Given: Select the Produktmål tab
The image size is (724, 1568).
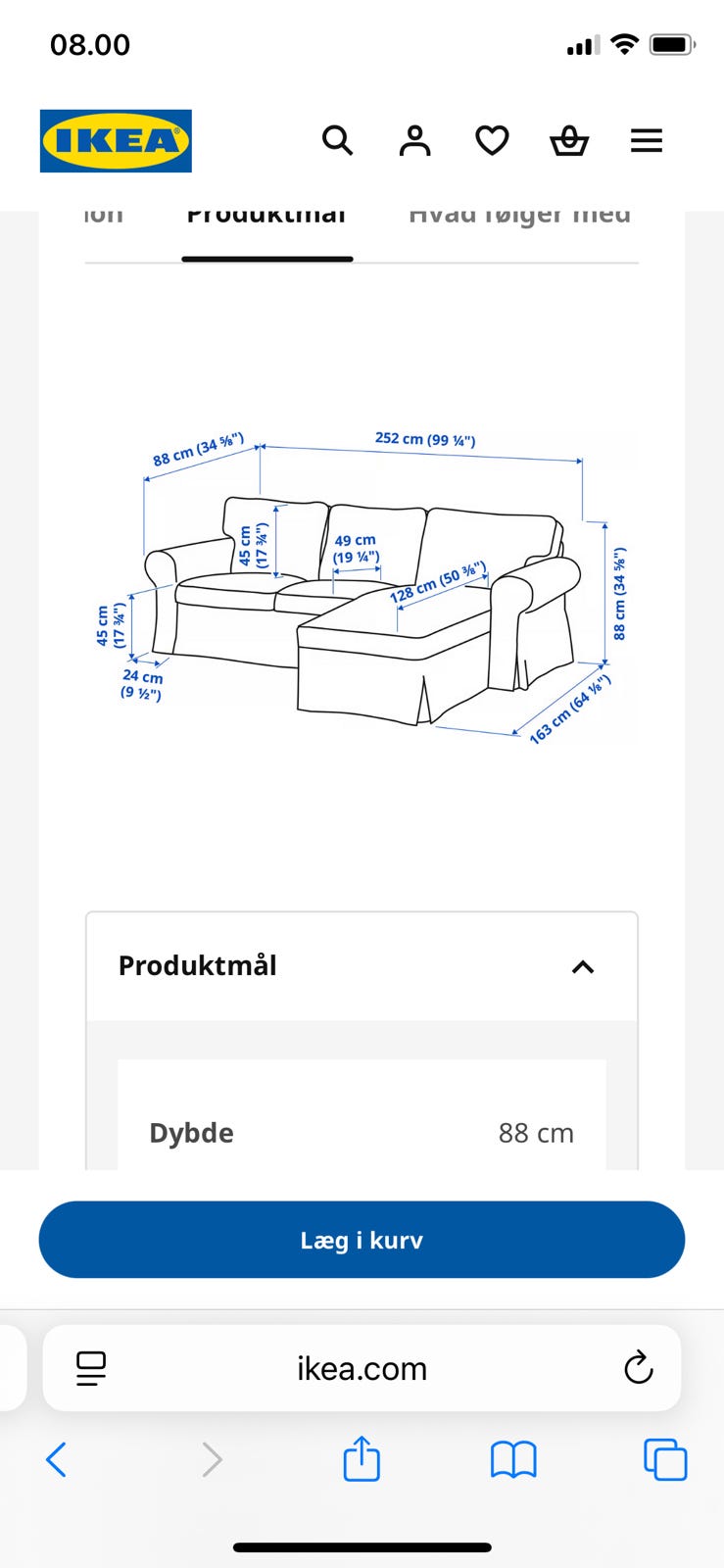Looking at the screenshot, I should pyautogui.click(x=266, y=218).
